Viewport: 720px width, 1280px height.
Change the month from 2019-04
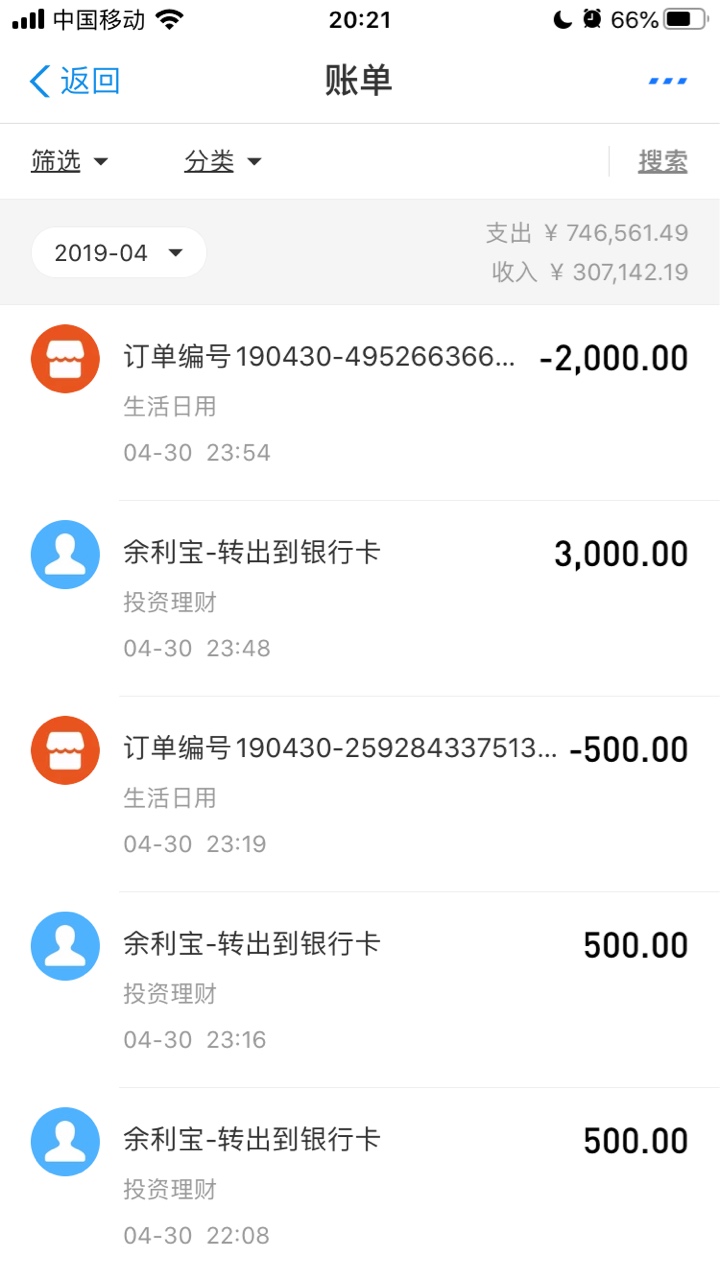coord(119,253)
